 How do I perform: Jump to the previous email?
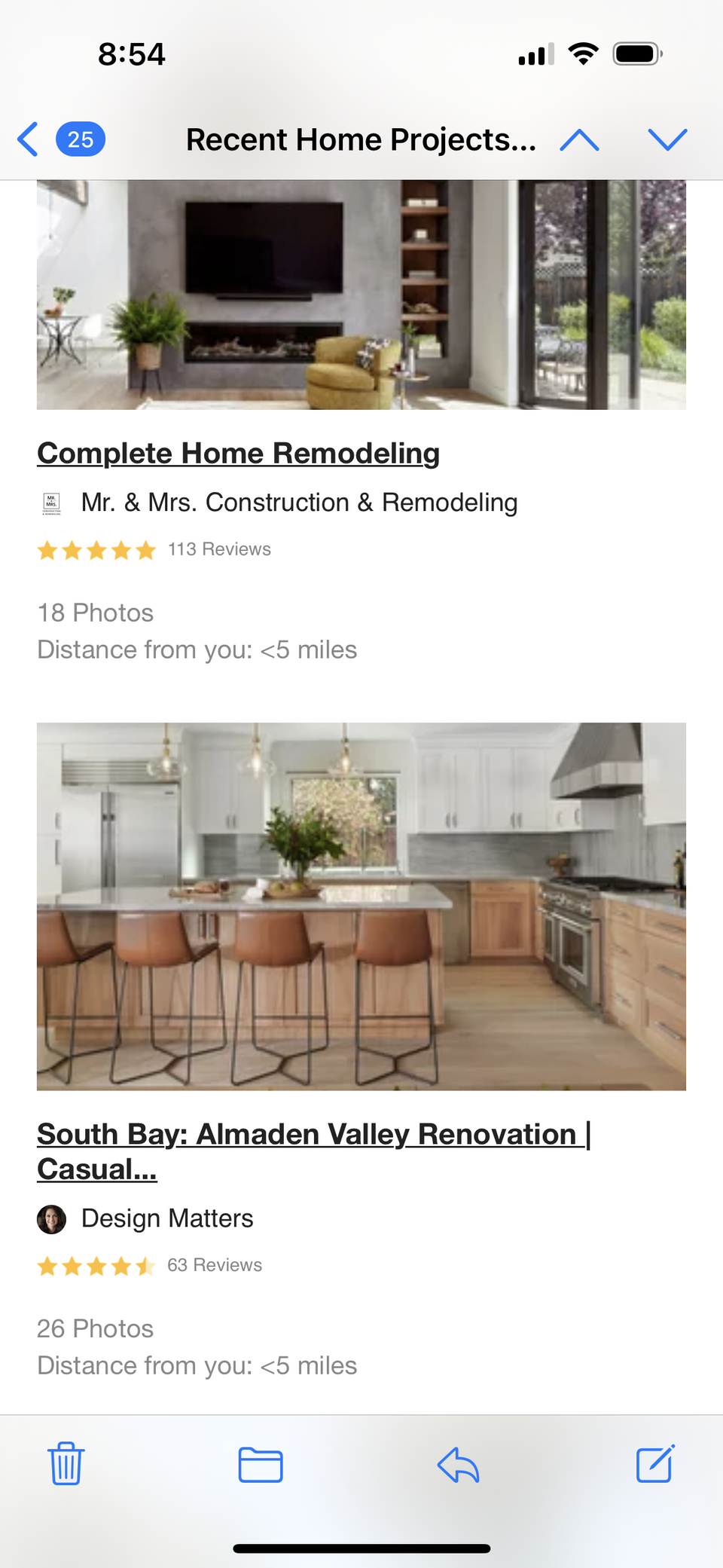pyautogui.click(x=579, y=139)
